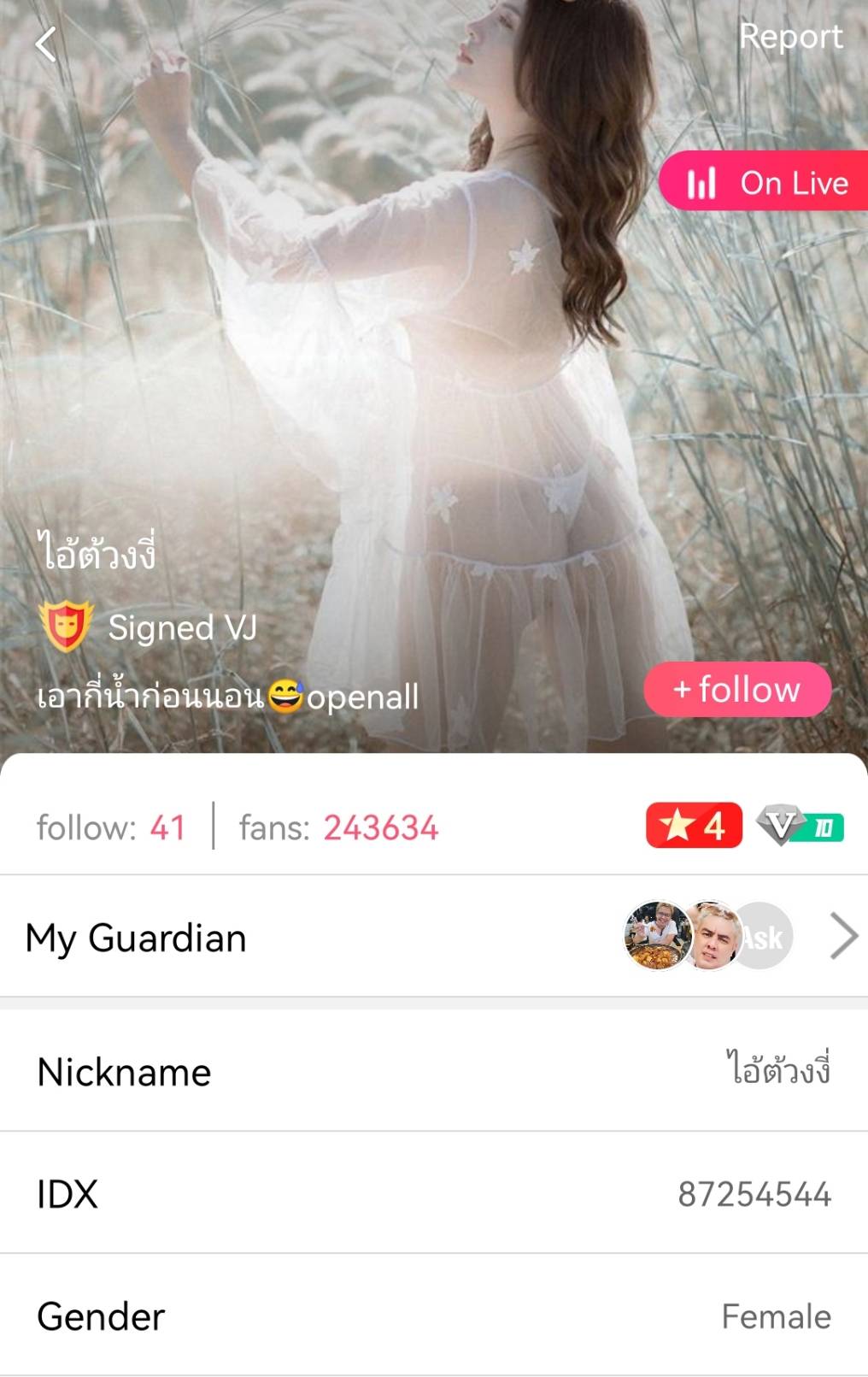The height and width of the screenshot is (1377, 868).
Task: View the fans list
Action: [x=338, y=827]
